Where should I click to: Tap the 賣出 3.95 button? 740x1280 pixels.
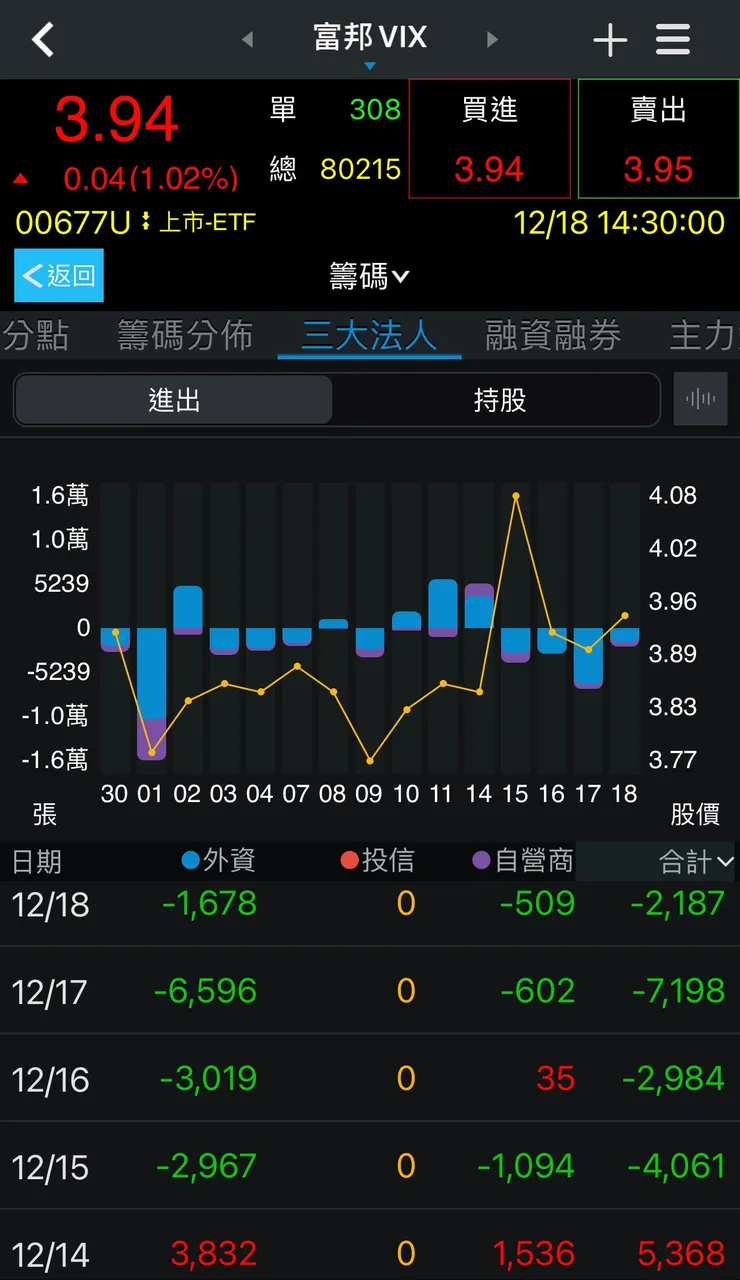coord(657,139)
